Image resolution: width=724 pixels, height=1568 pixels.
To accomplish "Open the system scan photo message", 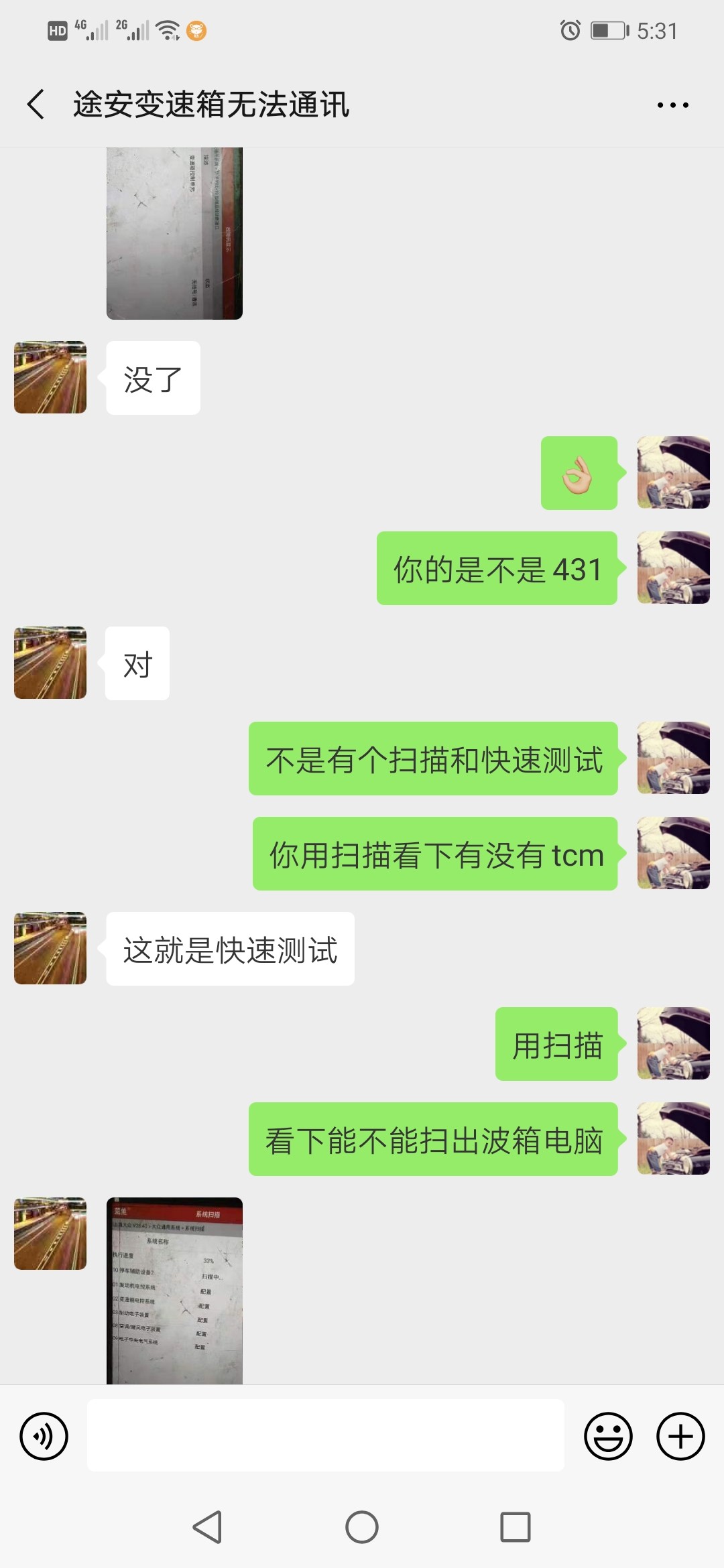I will 174,1290.
